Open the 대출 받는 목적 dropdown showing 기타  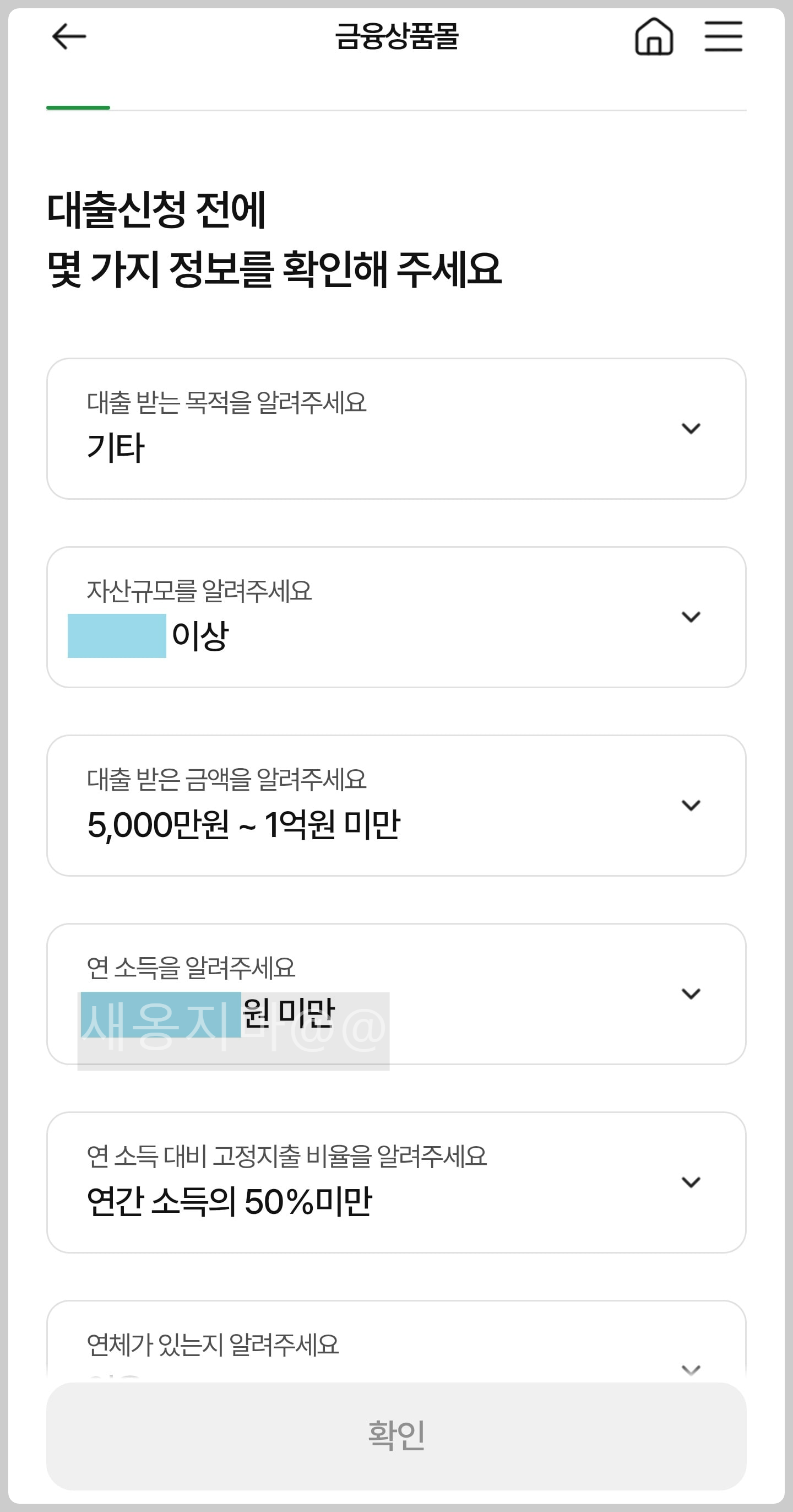[397, 429]
